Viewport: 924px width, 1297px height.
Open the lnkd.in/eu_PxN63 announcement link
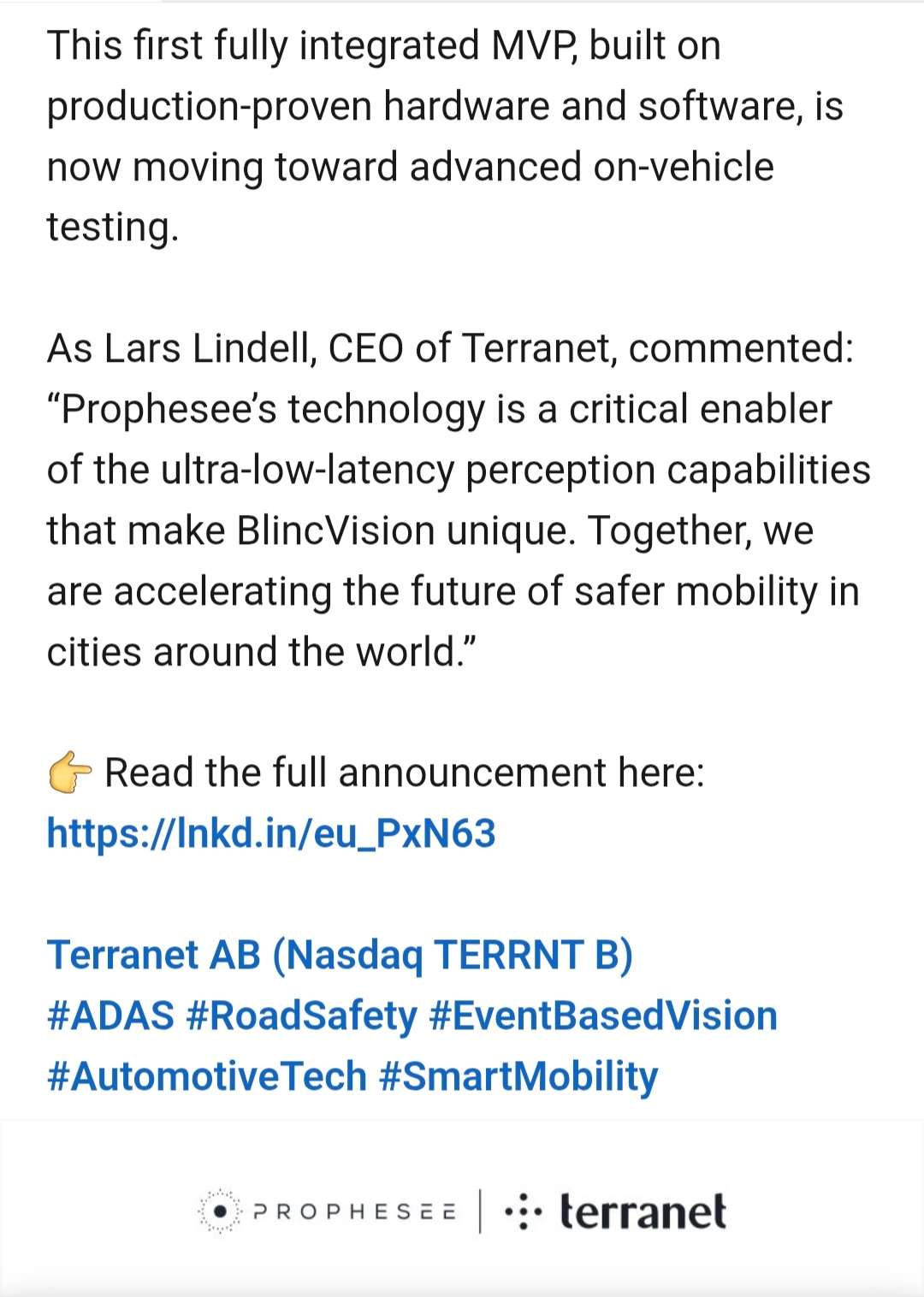[271, 833]
